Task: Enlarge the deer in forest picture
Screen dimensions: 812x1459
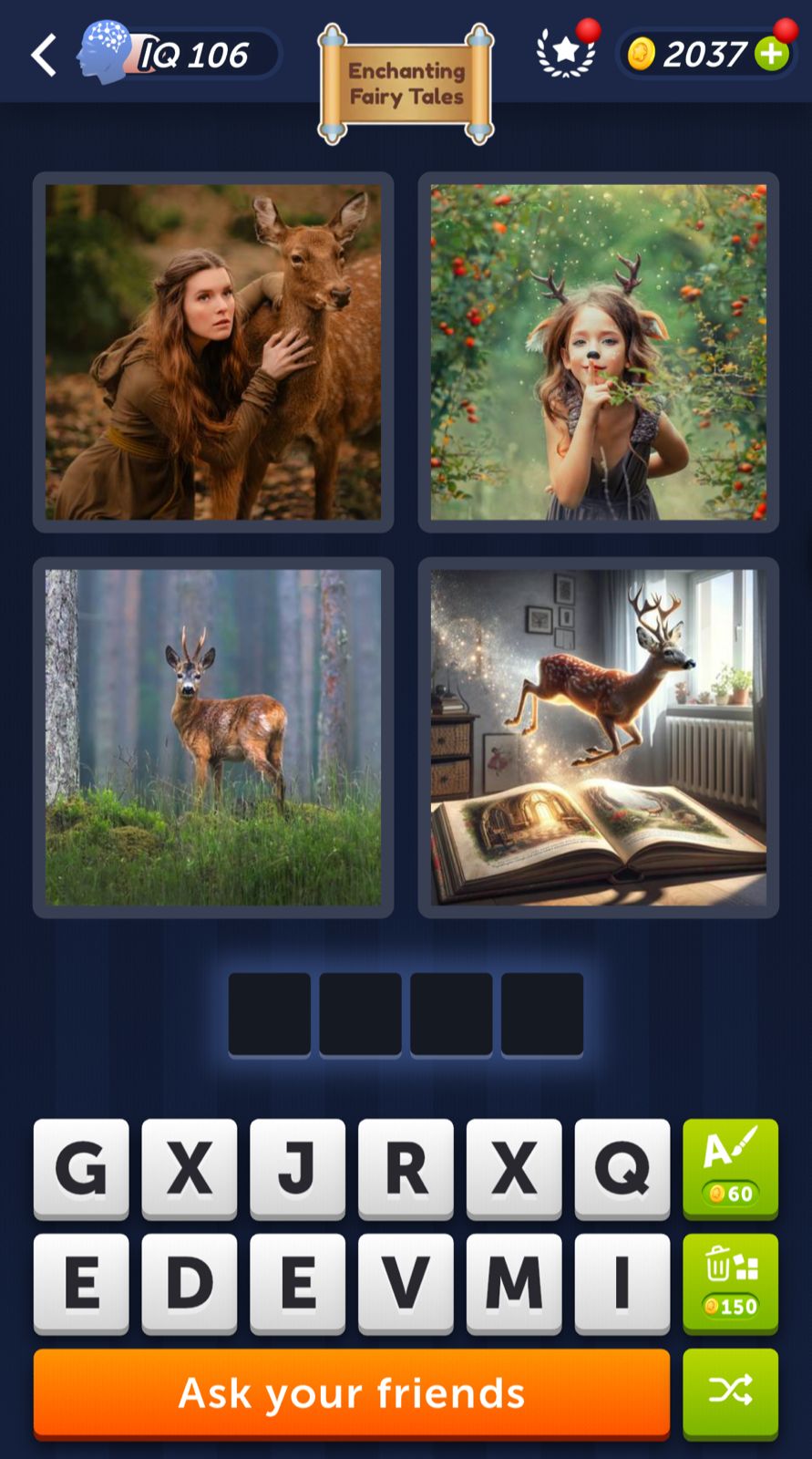Action: (213, 737)
